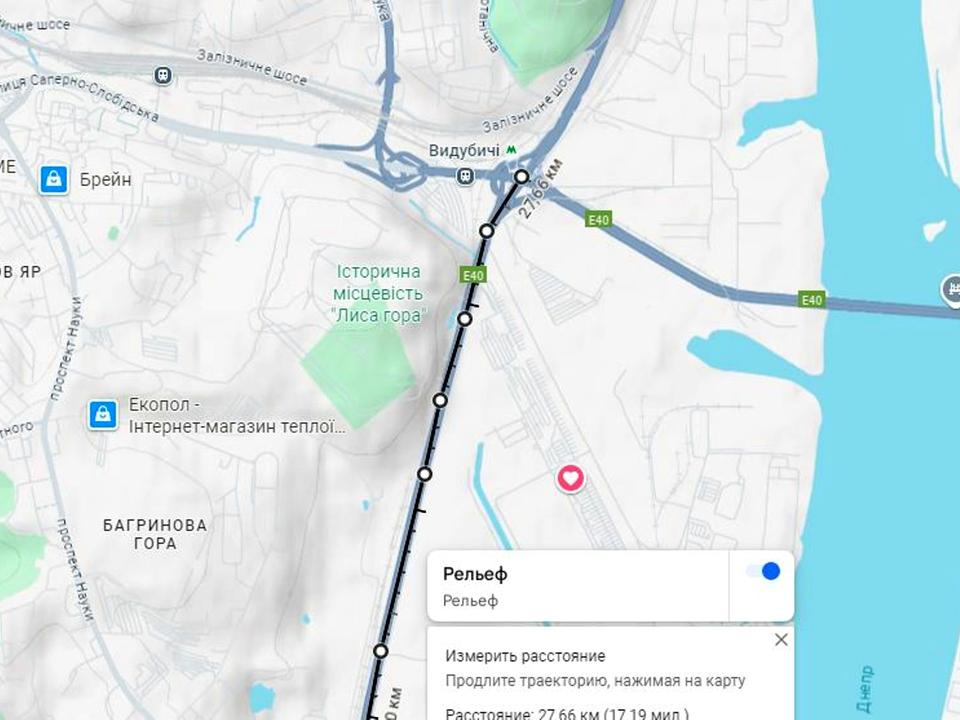Close the Измерить расстояние panel
This screenshot has height=720, width=960.
[781, 640]
